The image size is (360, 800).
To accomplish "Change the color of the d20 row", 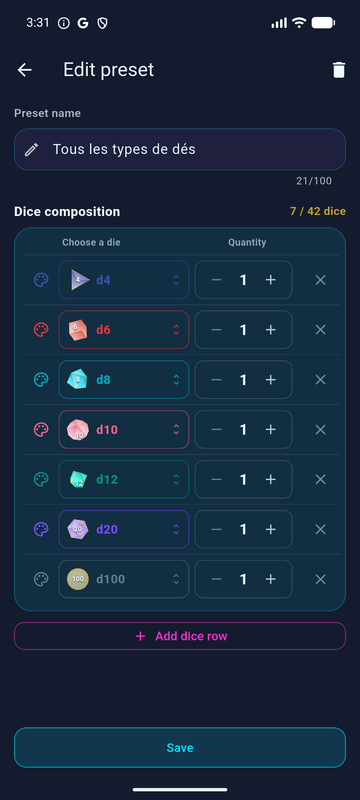I will [x=41, y=529].
